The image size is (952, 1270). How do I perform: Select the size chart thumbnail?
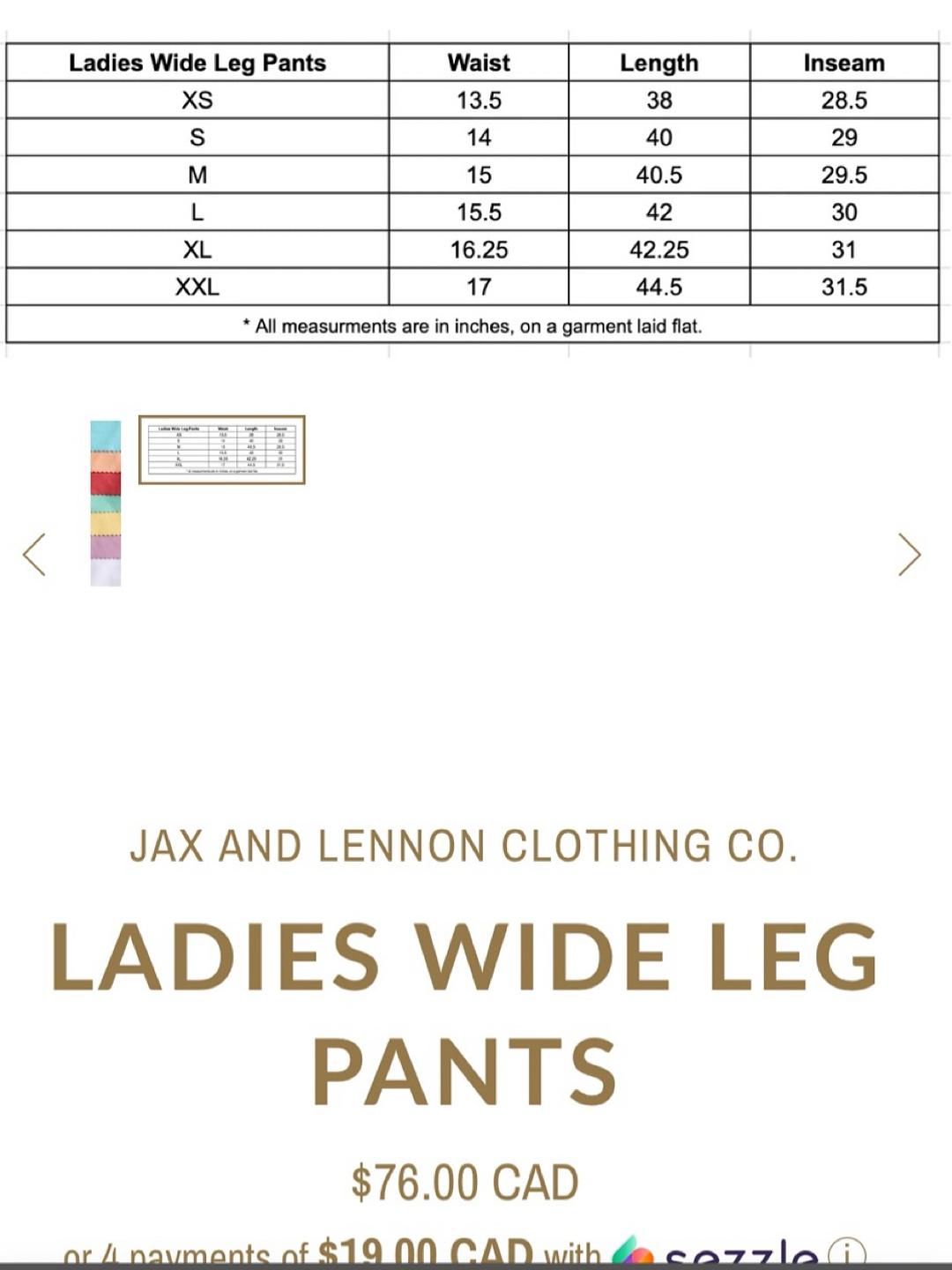tap(222, 450)
